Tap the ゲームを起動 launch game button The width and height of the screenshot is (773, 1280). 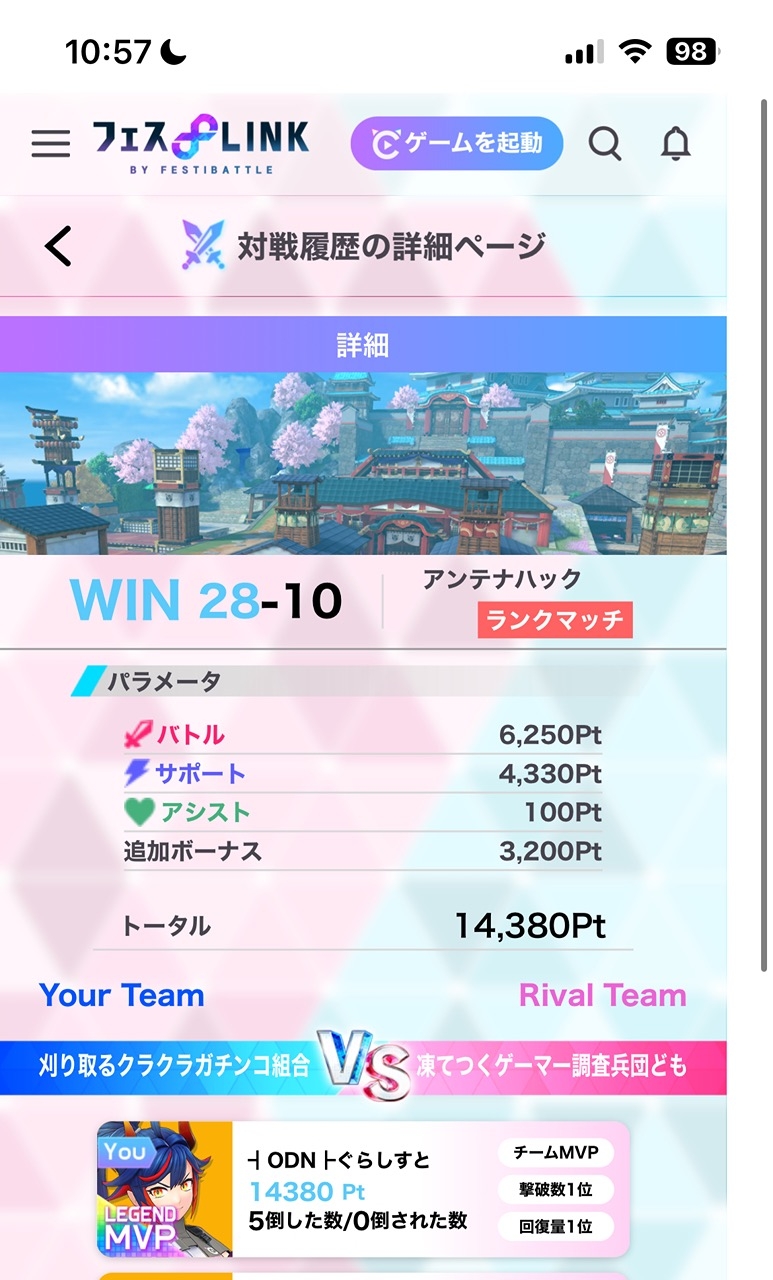pos(456,144)
